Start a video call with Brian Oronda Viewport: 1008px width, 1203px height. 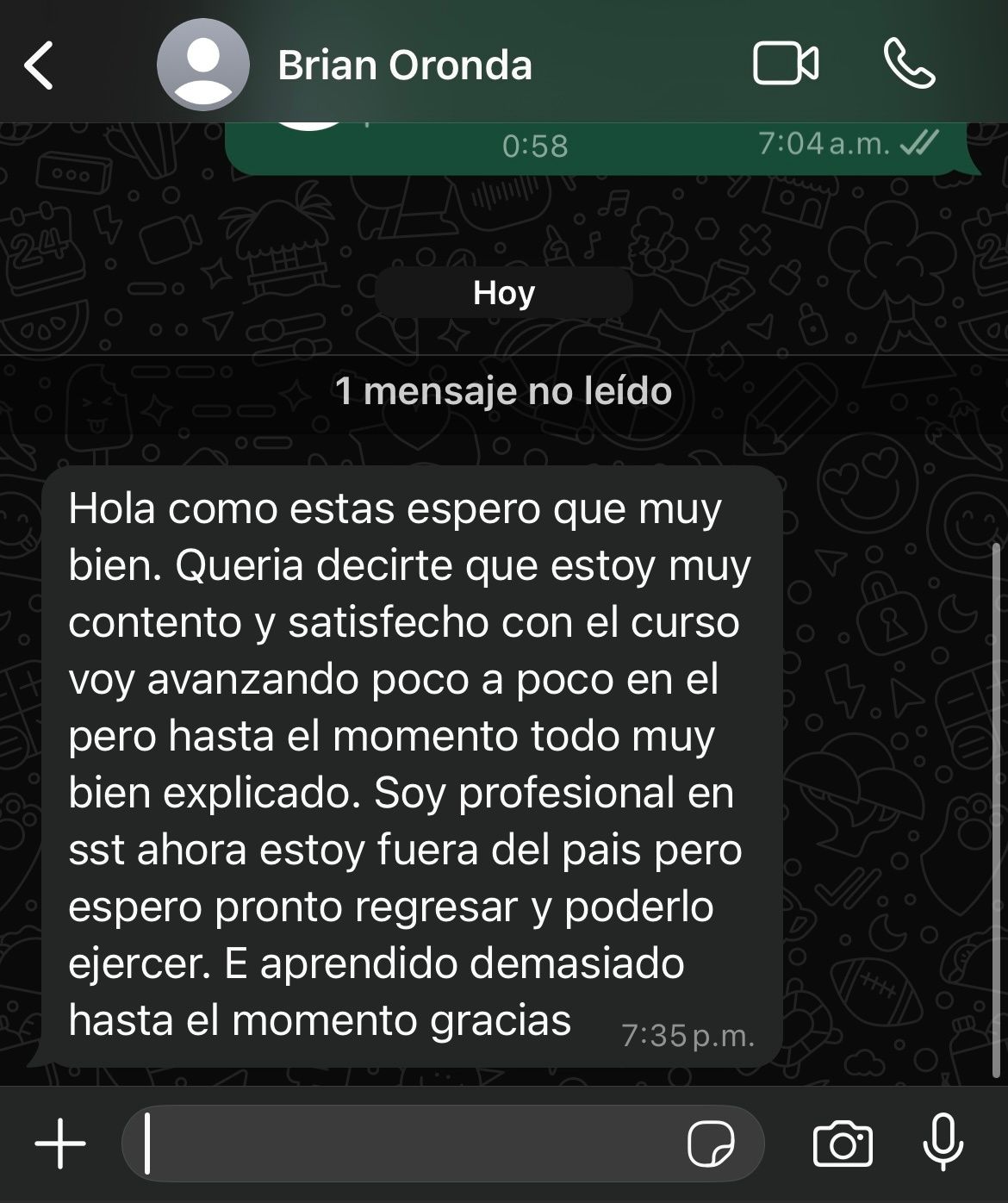(786, 64)
